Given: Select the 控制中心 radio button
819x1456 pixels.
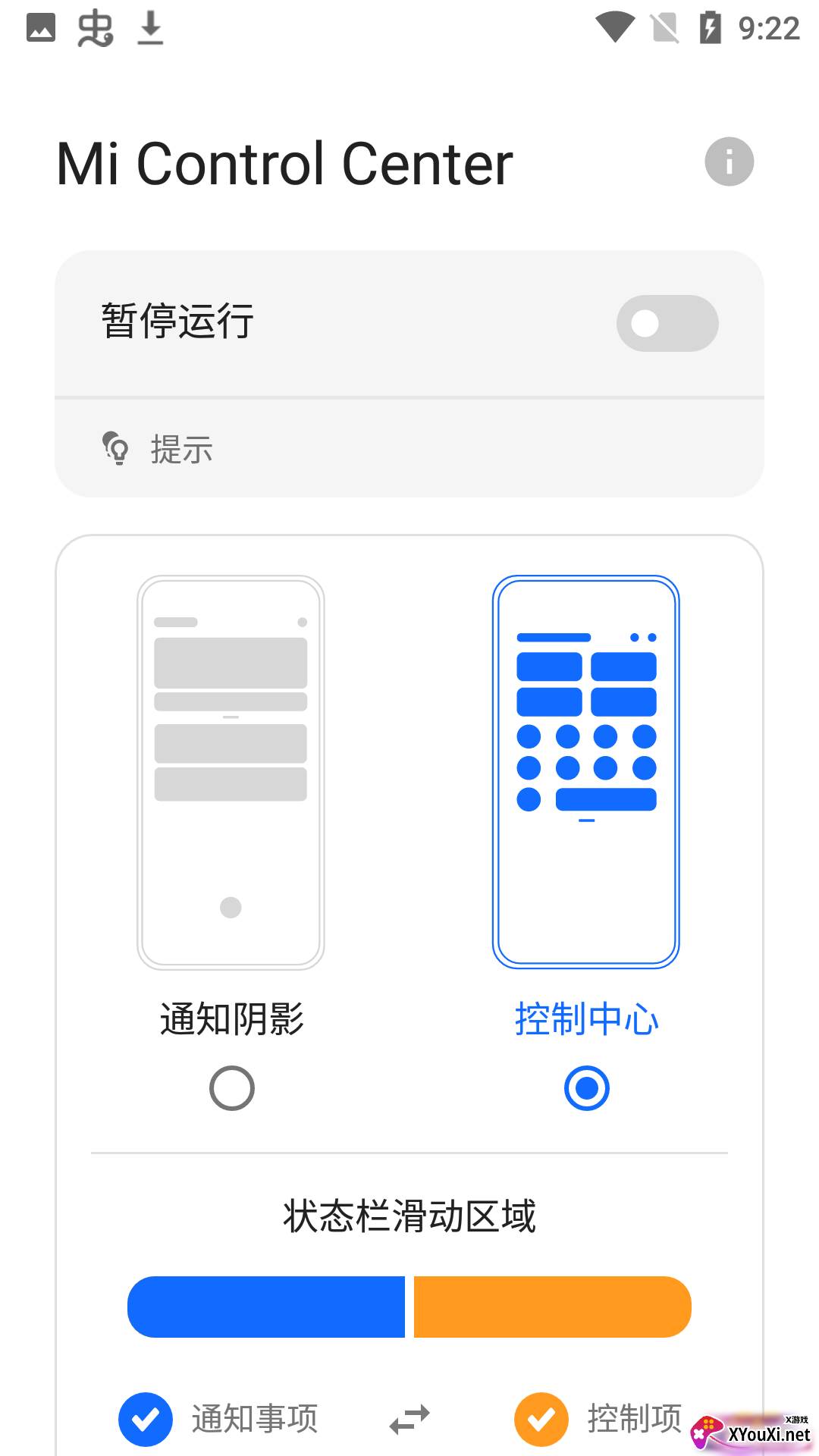Looking at the screenshot, I should [x=586, y=1088].
